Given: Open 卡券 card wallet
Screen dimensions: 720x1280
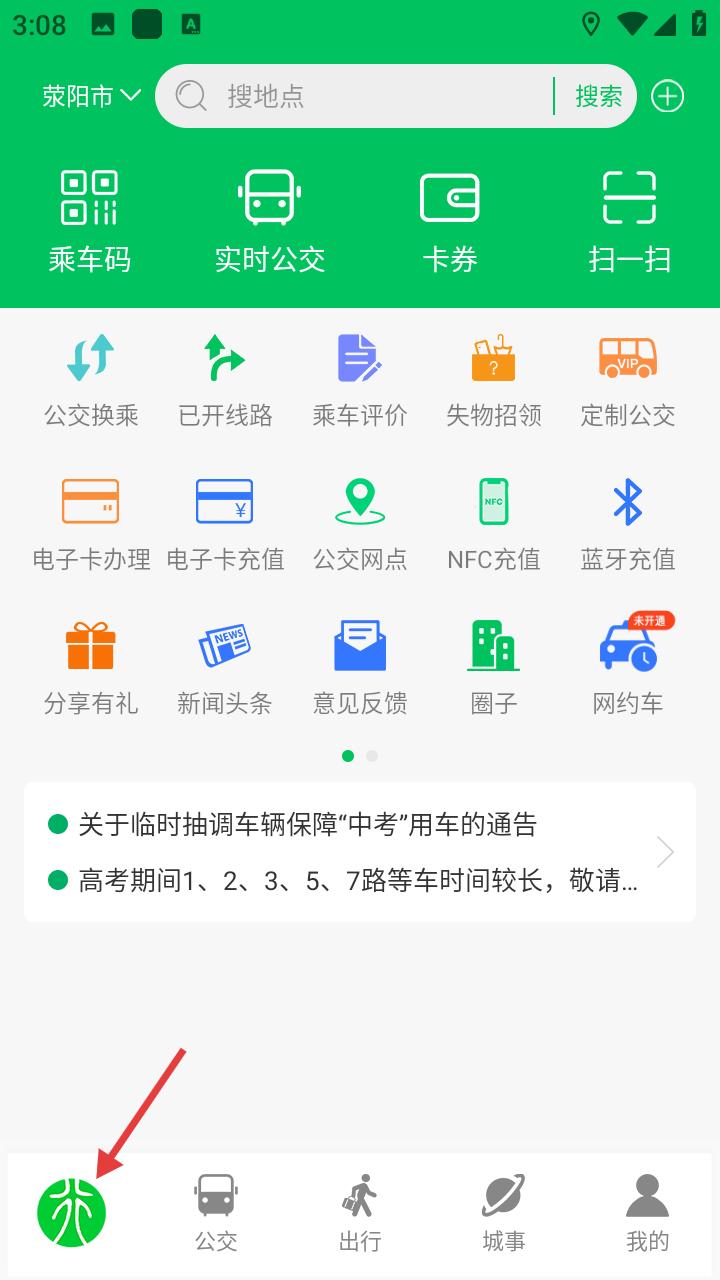Looking at the screenshot, I should [x=450, y=222].
